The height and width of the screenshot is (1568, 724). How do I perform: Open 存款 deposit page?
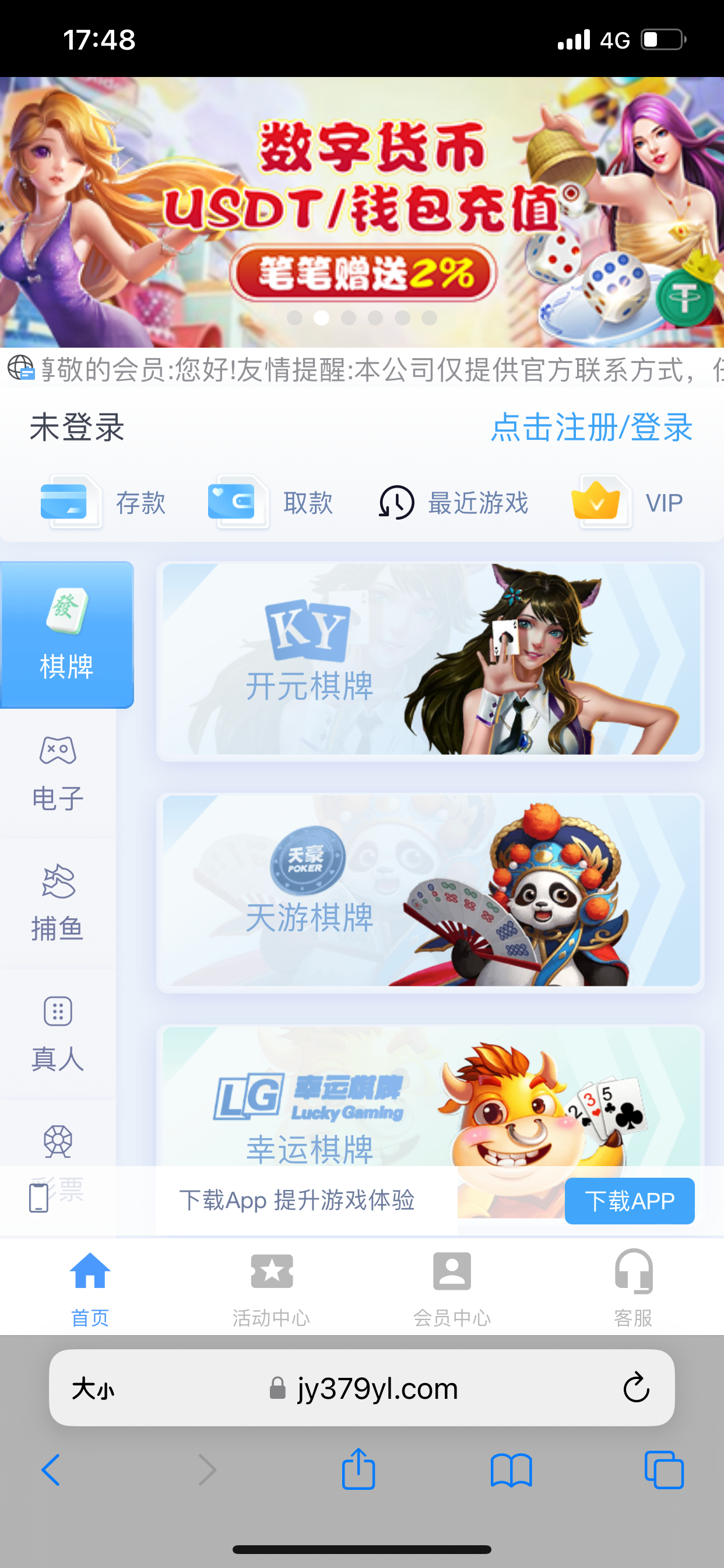pyautogui.click(x=103, y=503)
